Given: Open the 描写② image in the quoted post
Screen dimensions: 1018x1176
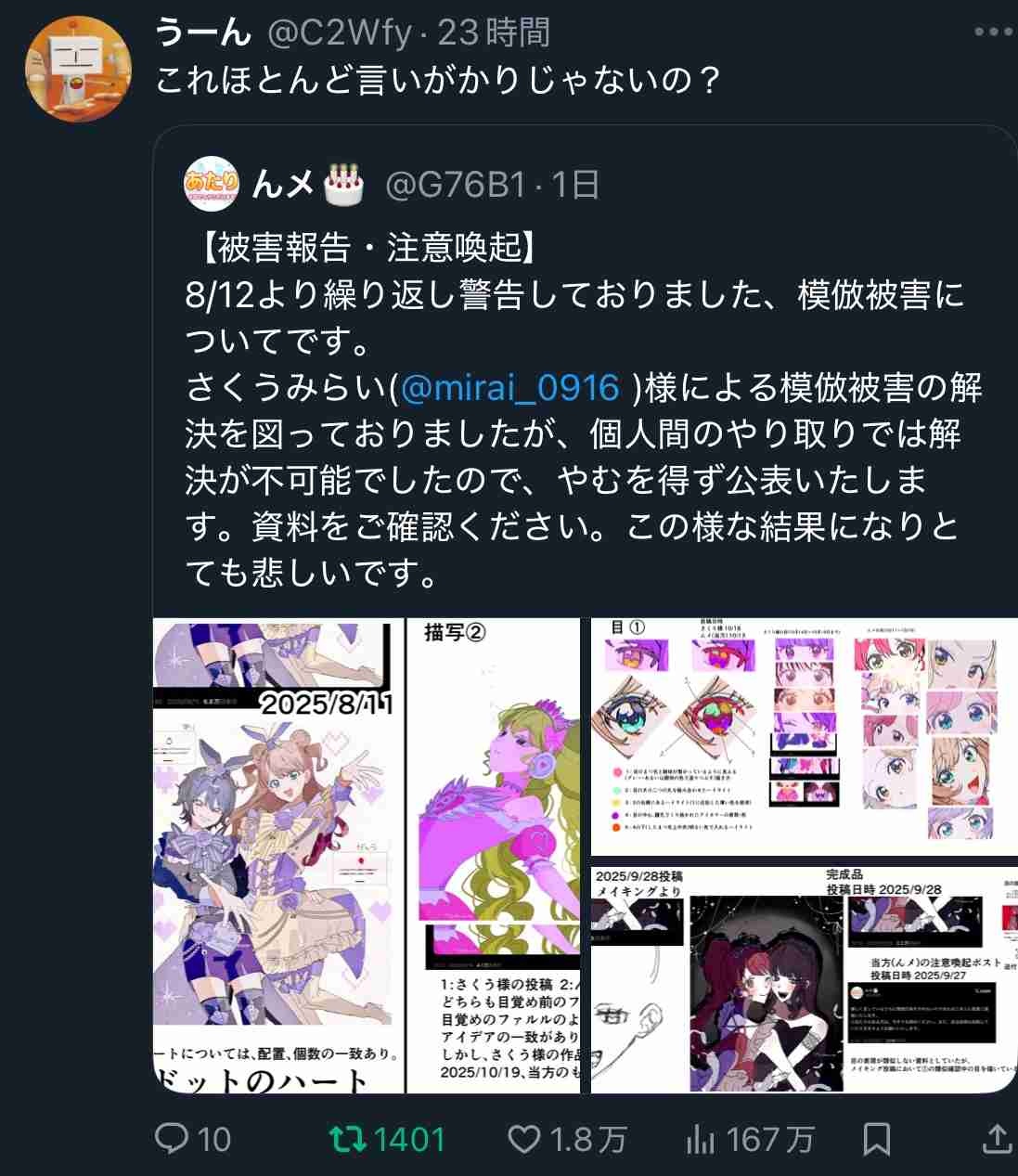Looking at the screenshot, I should coord(494,854).
